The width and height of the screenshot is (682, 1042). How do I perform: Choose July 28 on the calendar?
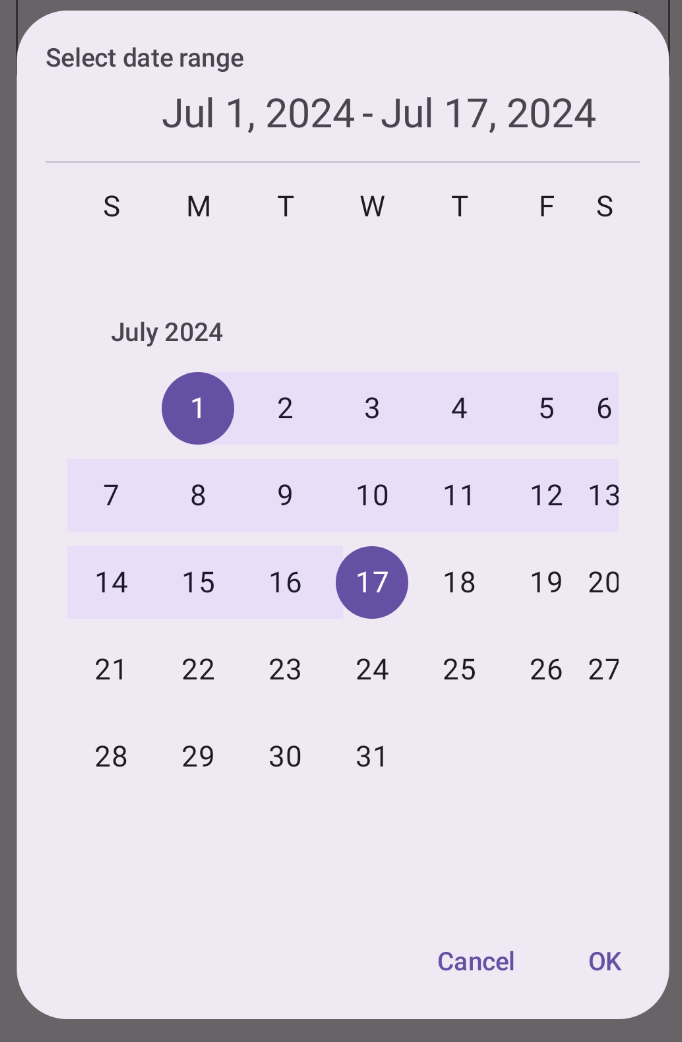(x=111, y=756)
